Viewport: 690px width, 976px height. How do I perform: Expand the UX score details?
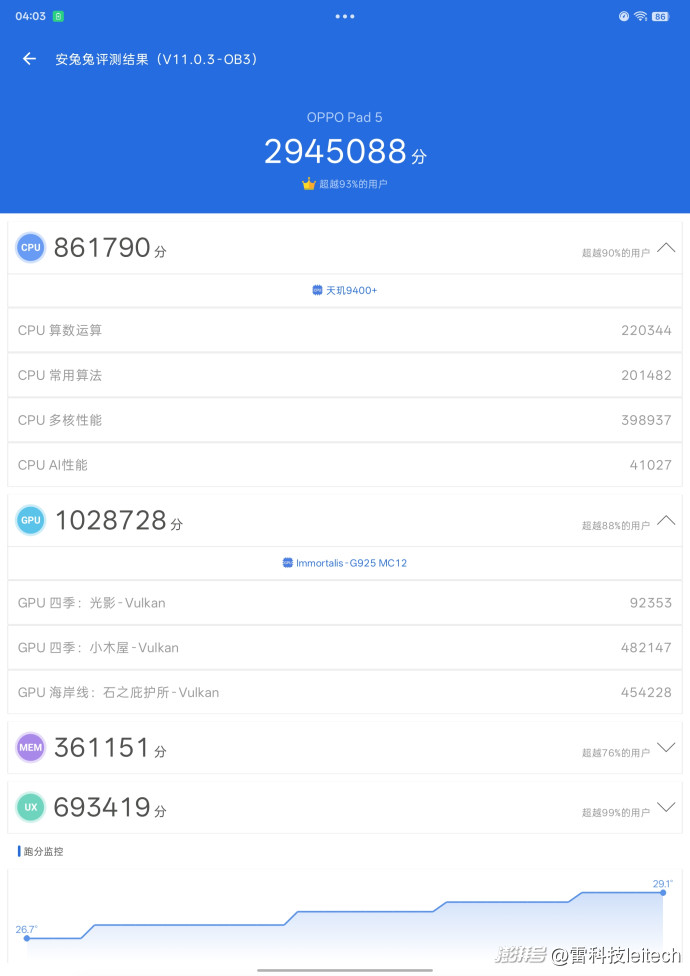click(666, 809)
